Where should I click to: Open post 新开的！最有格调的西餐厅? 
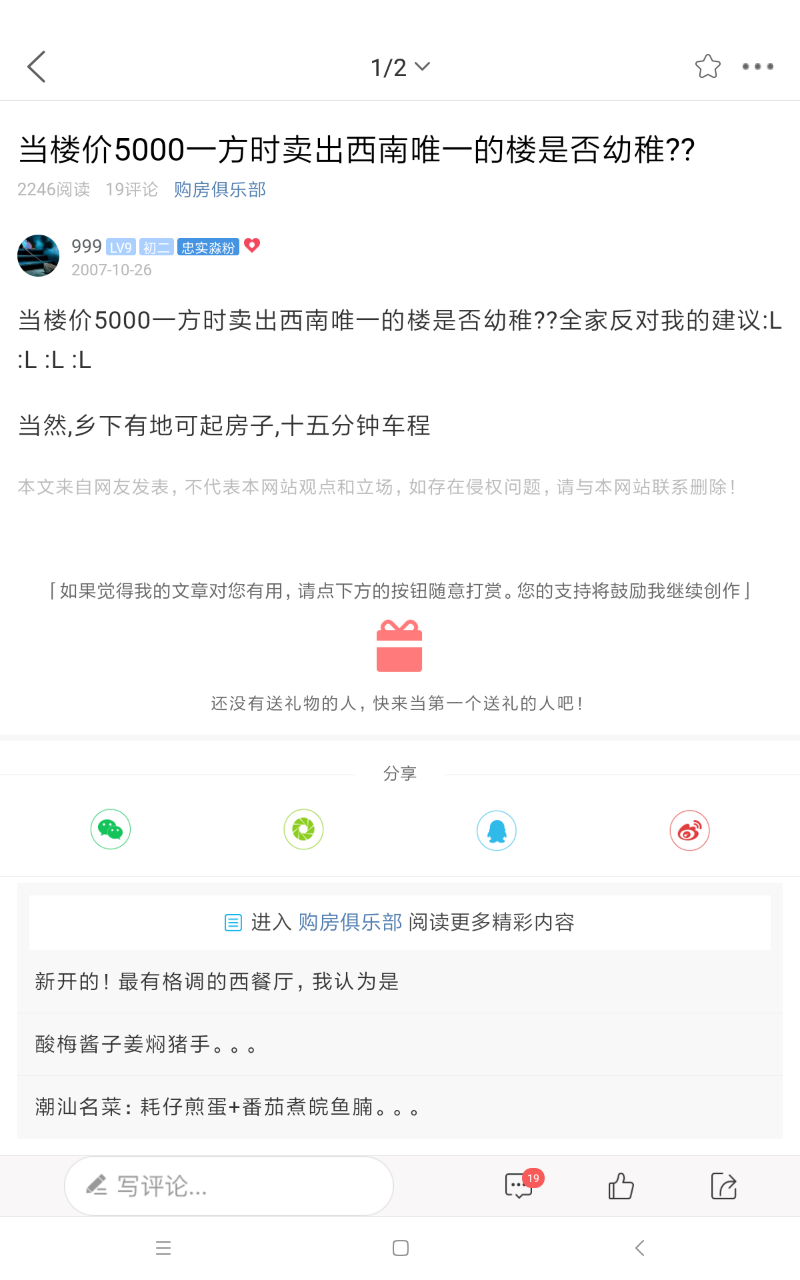tap(217, 981)
